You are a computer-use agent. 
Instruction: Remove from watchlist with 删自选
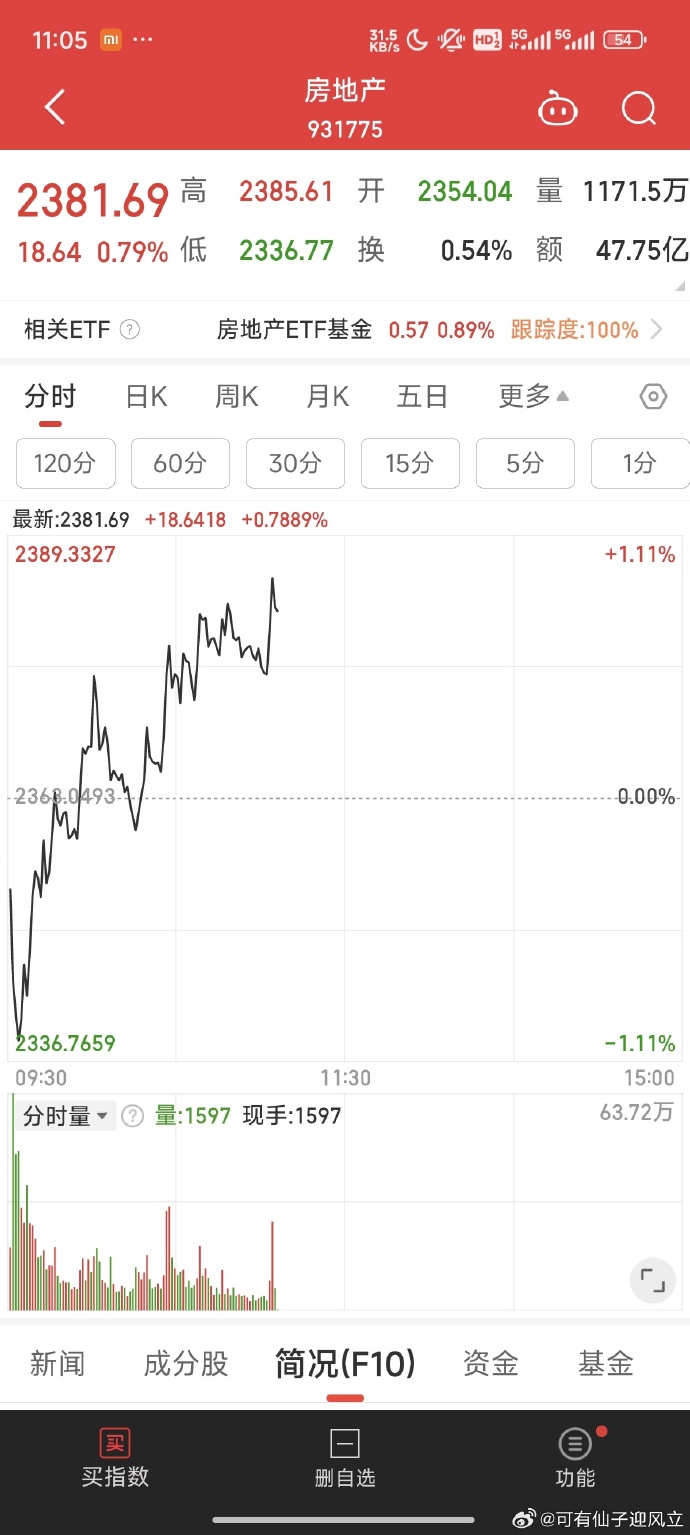(345, 1457)
